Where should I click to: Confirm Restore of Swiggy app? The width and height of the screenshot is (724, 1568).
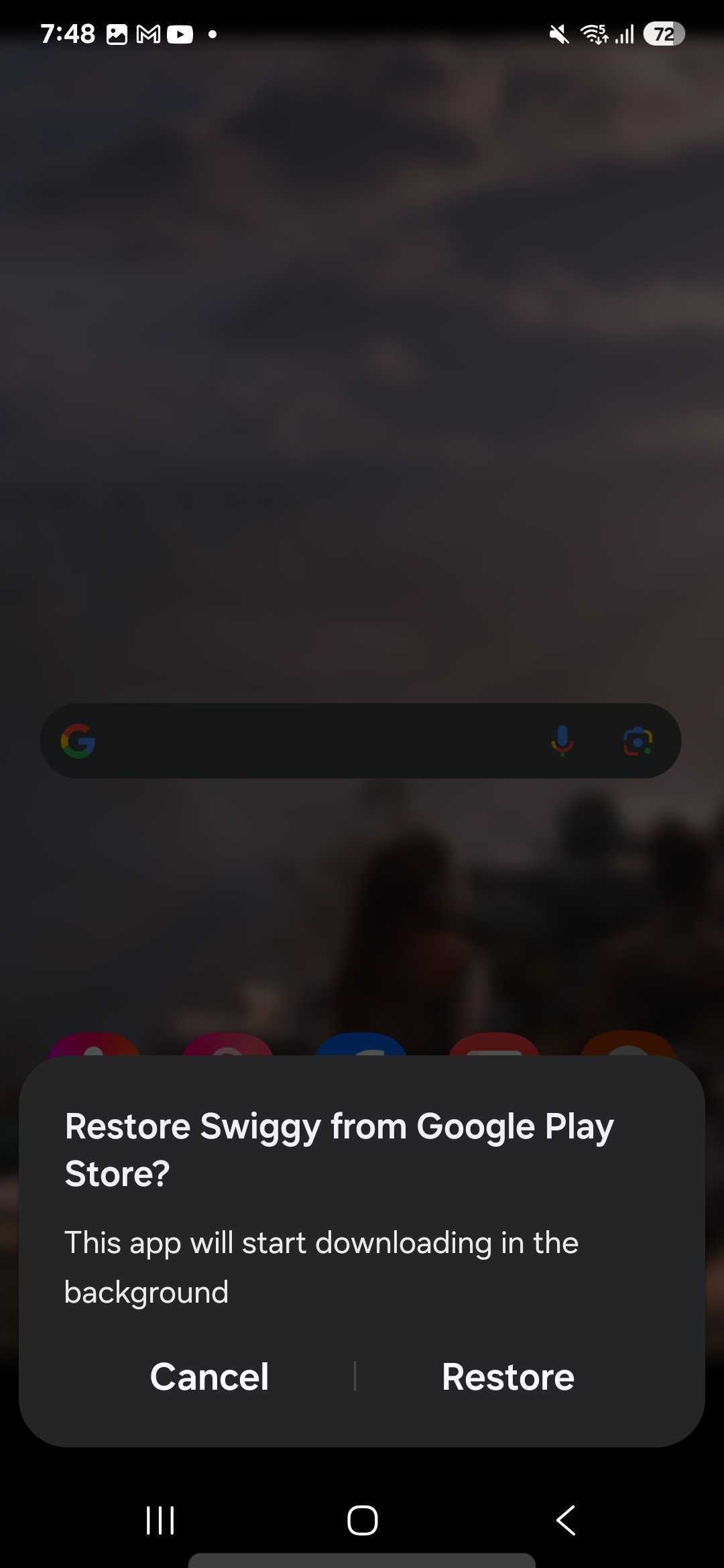click(507, 1377)
